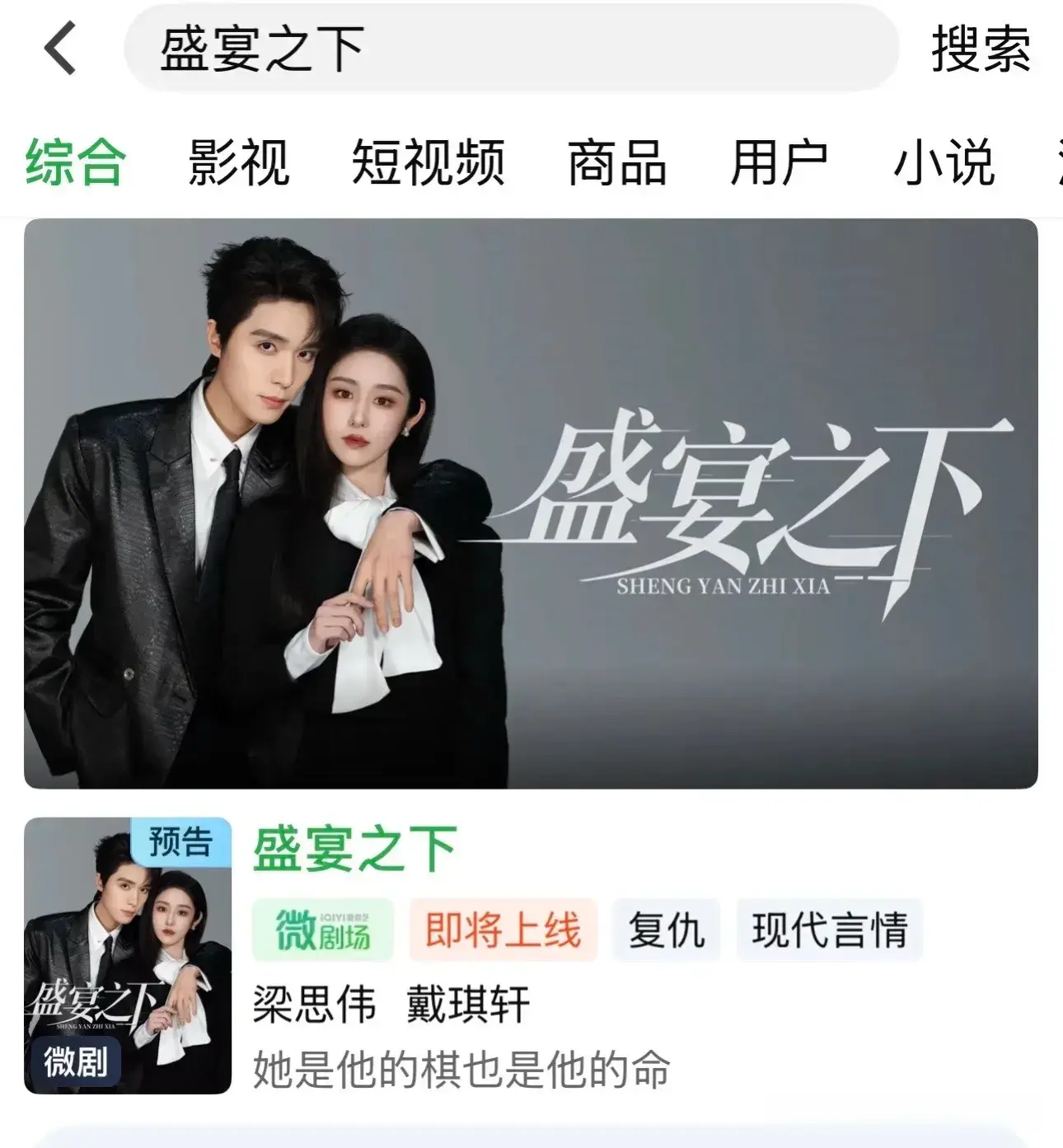The height and width of the screenshot is (1148, 1063).
Task: Open the 商品 tab
Action: click(x=616, y=162)
